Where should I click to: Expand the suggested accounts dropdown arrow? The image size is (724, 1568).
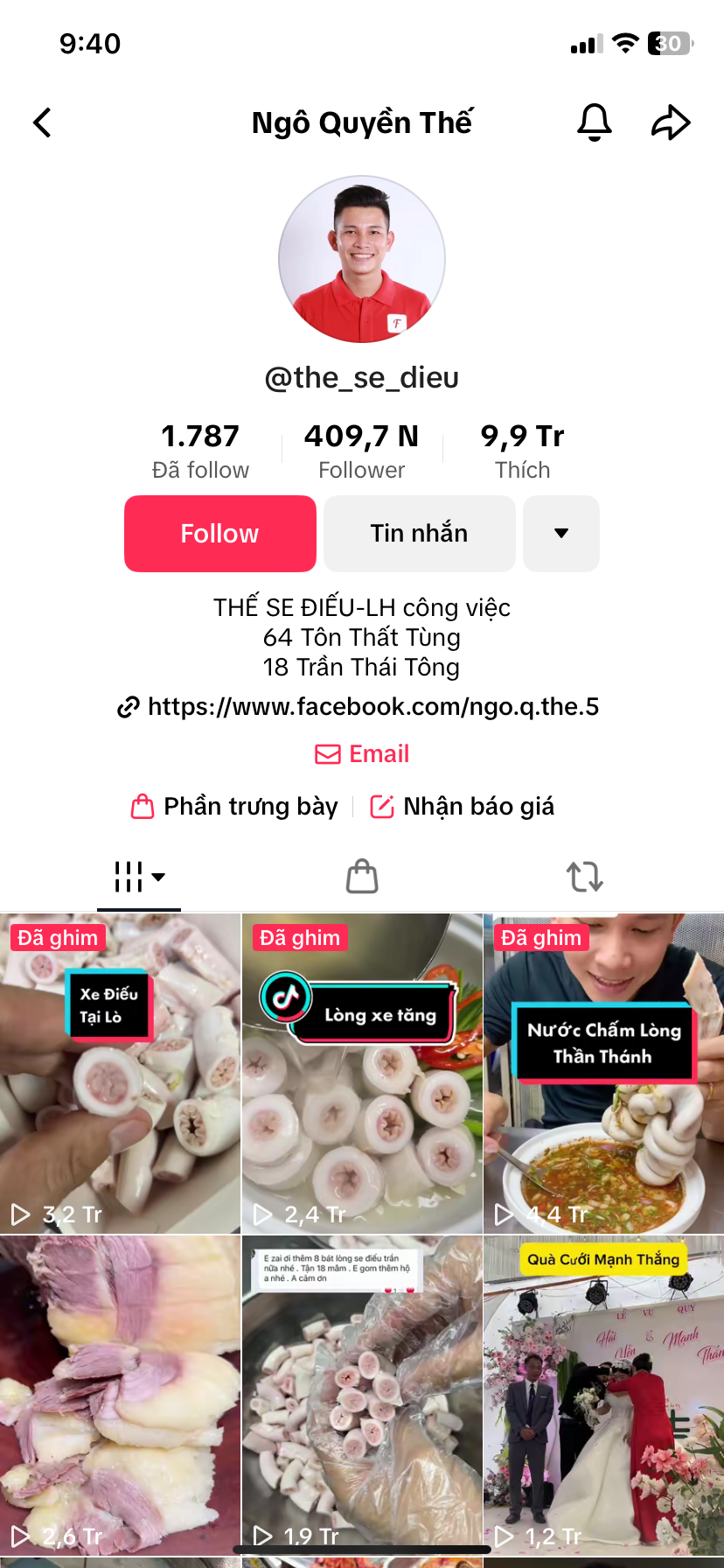561,534
